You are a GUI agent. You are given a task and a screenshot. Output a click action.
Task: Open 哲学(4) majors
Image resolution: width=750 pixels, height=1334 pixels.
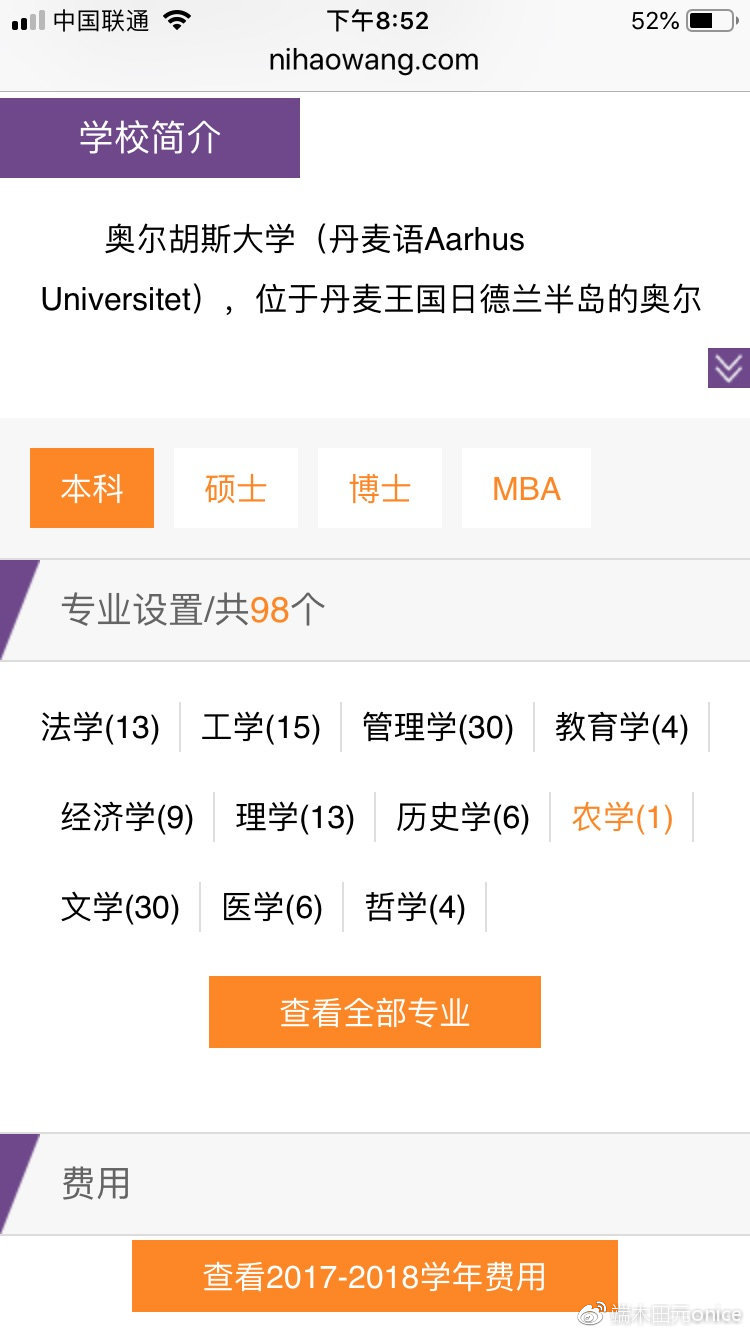click(x=415, y=907)
